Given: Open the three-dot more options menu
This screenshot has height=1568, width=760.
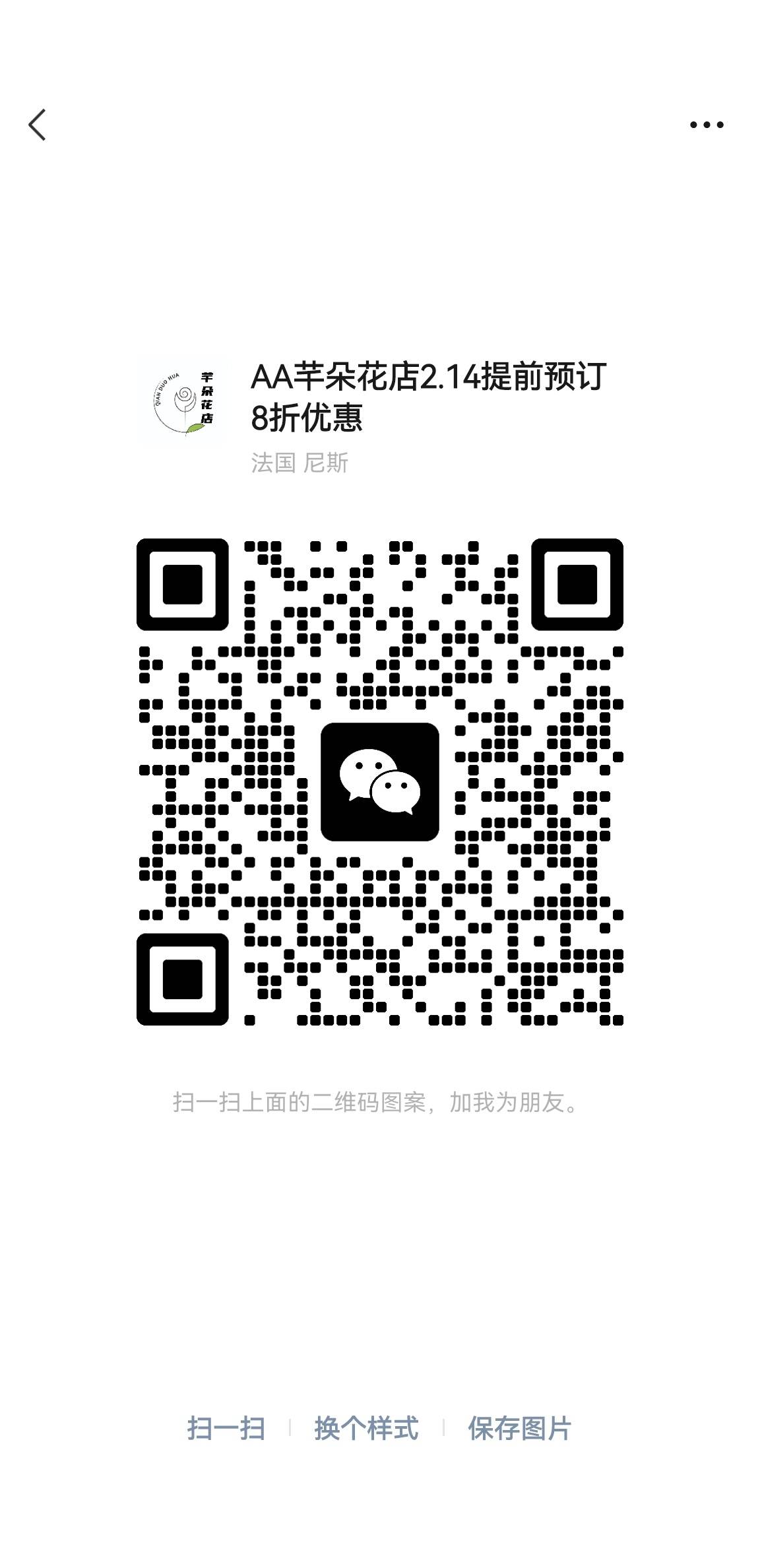Looking at the screenshot, I should pyautogui.click(x=707, y=125).
